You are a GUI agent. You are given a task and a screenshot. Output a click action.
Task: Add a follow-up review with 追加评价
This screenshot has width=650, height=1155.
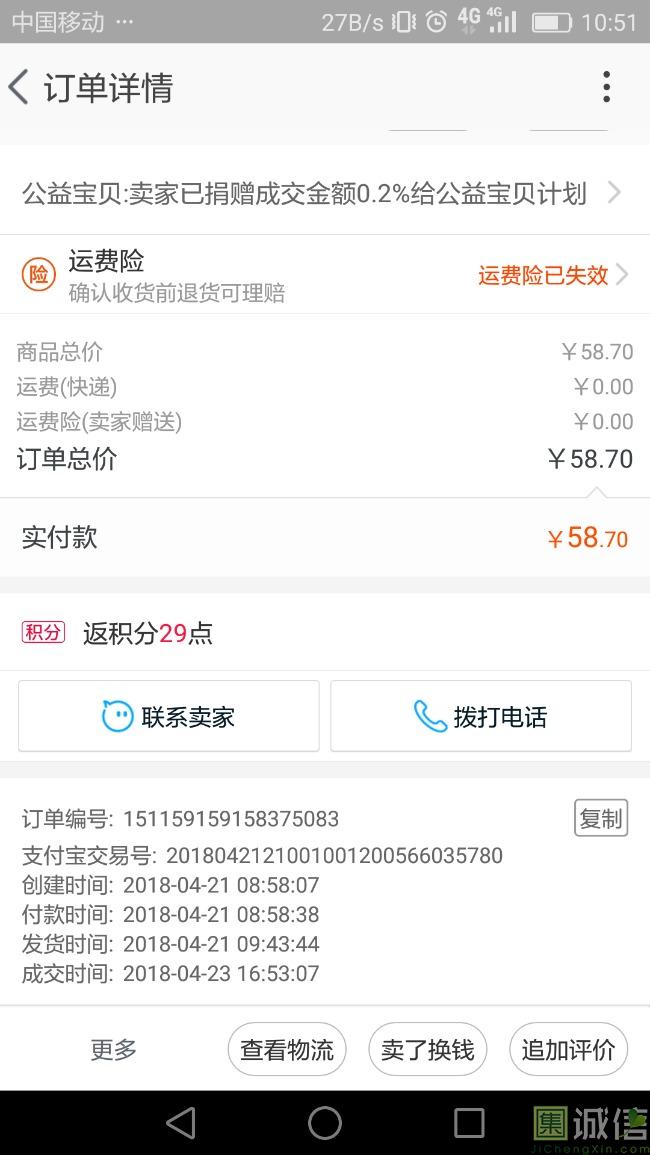[x=568, y=1049]
